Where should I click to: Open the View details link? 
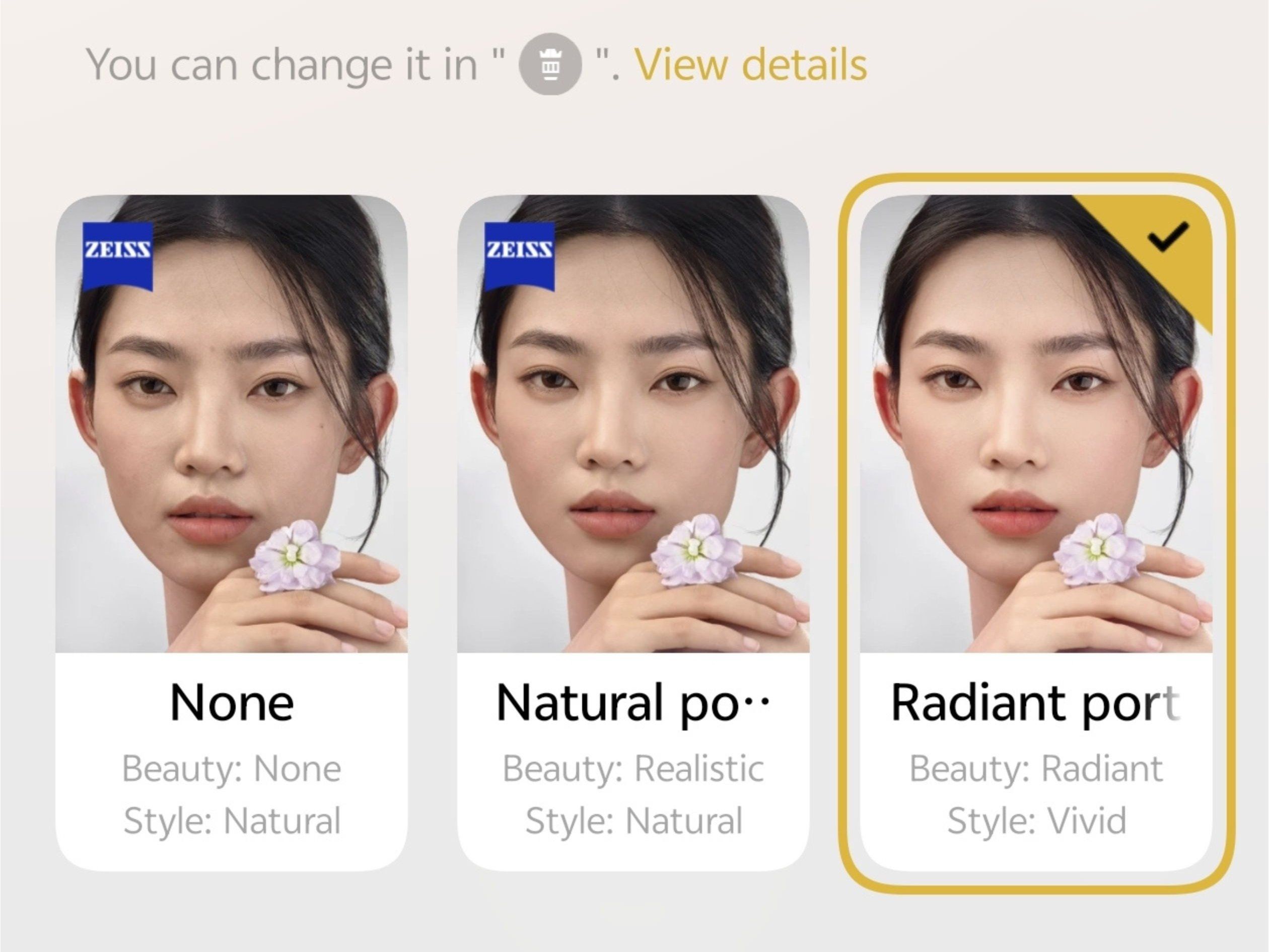tap(750, 64)
